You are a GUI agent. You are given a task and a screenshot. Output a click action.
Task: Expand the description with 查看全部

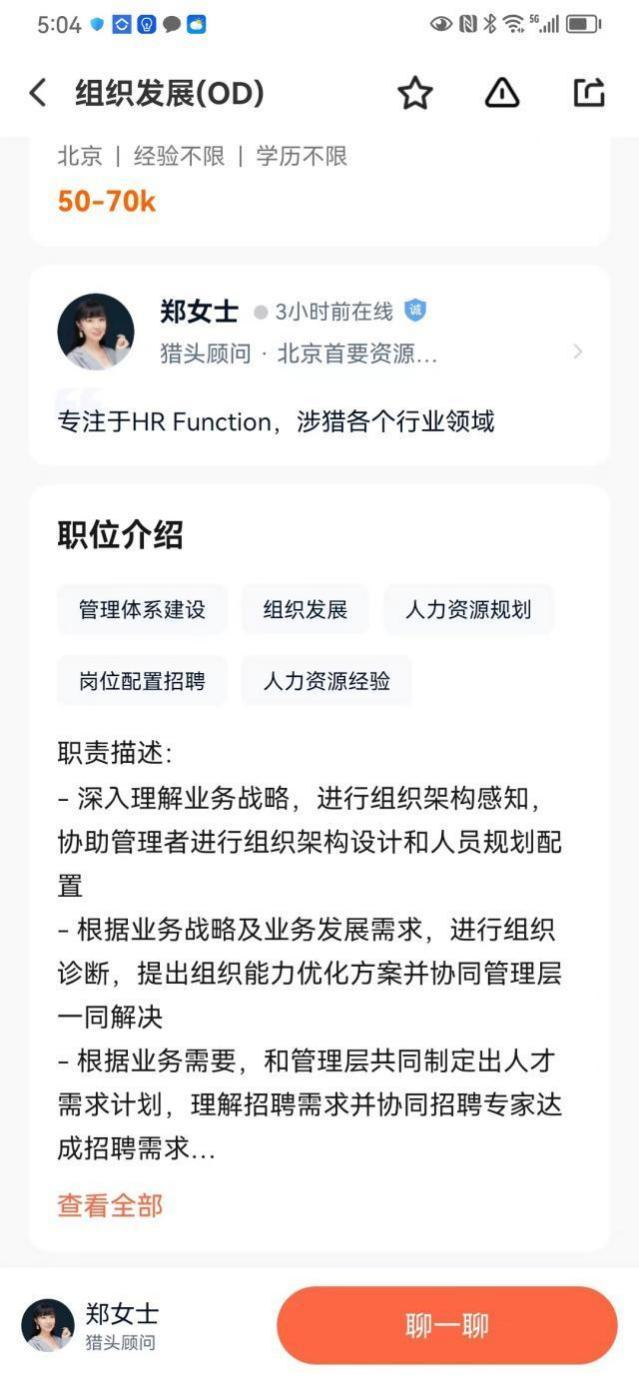[110, 1205]
